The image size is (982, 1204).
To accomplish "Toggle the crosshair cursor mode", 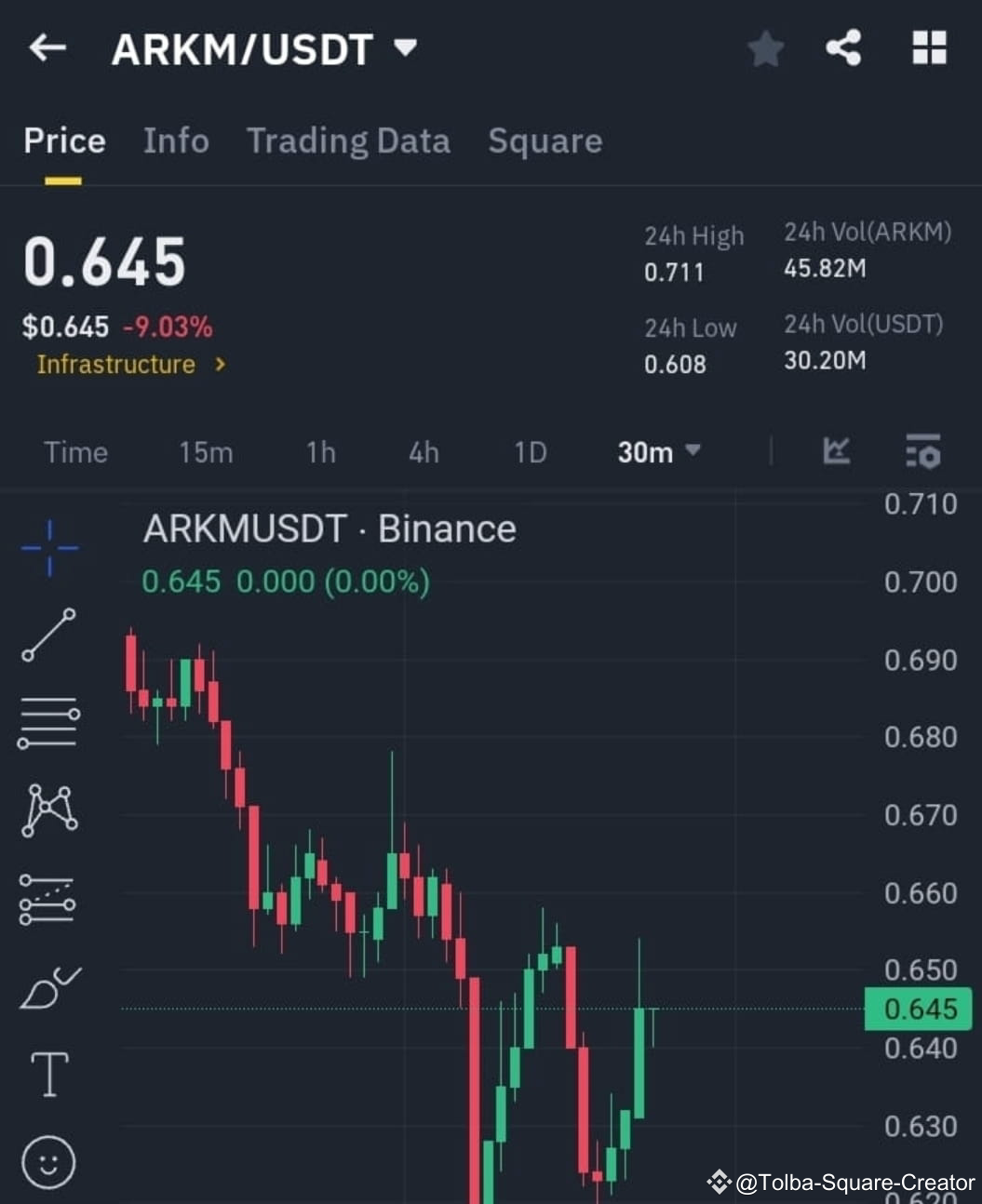I will [48, 548].
